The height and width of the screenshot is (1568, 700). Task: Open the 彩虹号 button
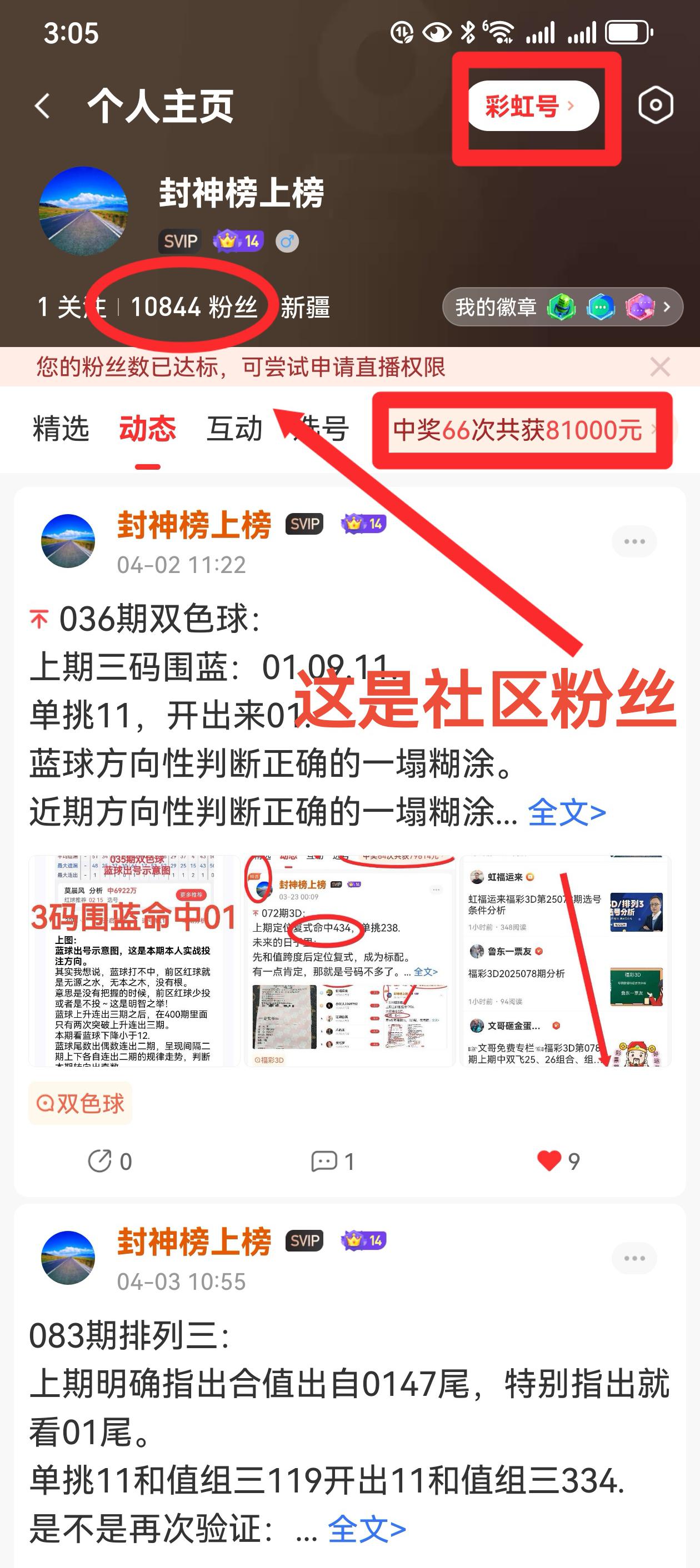pyautogui.click(x=531, y=106)
